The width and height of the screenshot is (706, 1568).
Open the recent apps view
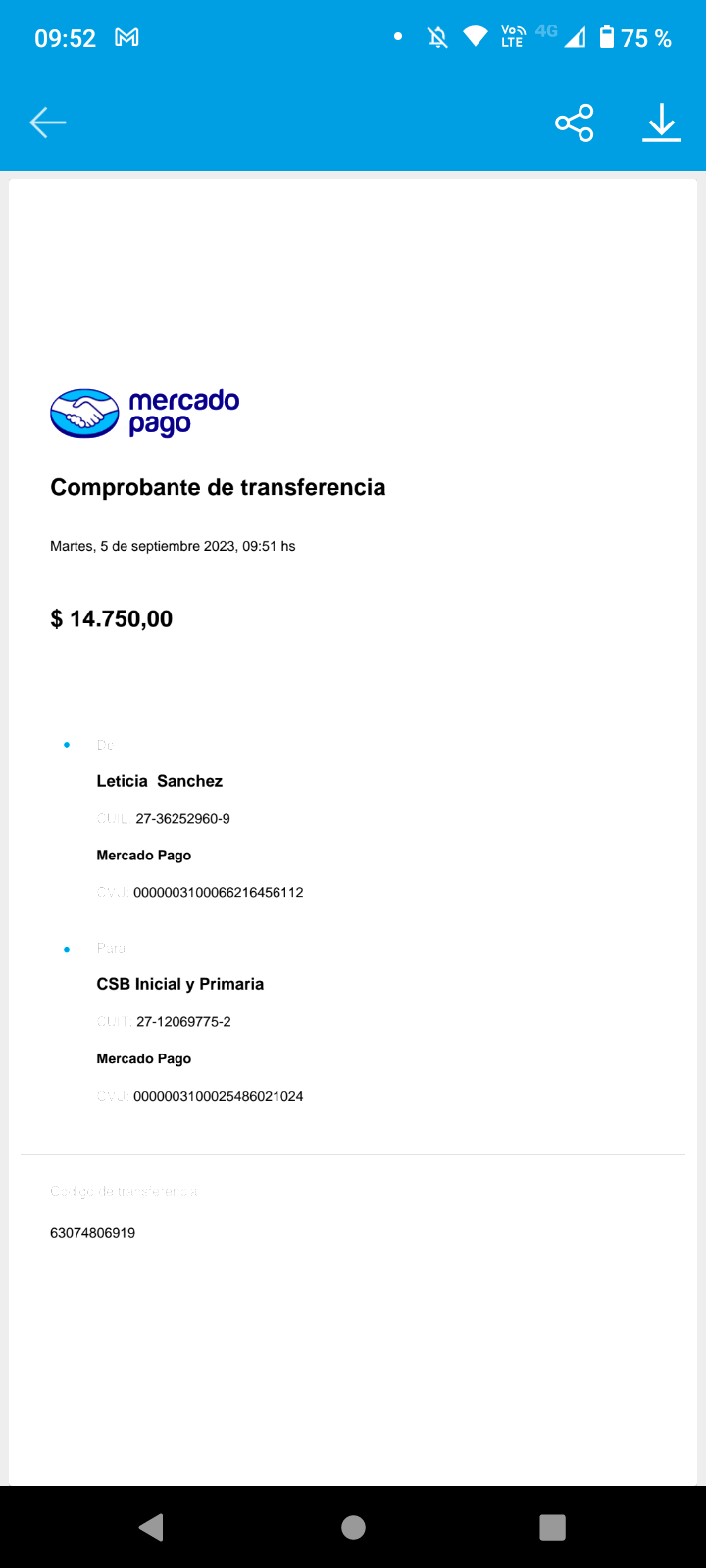553,1527
